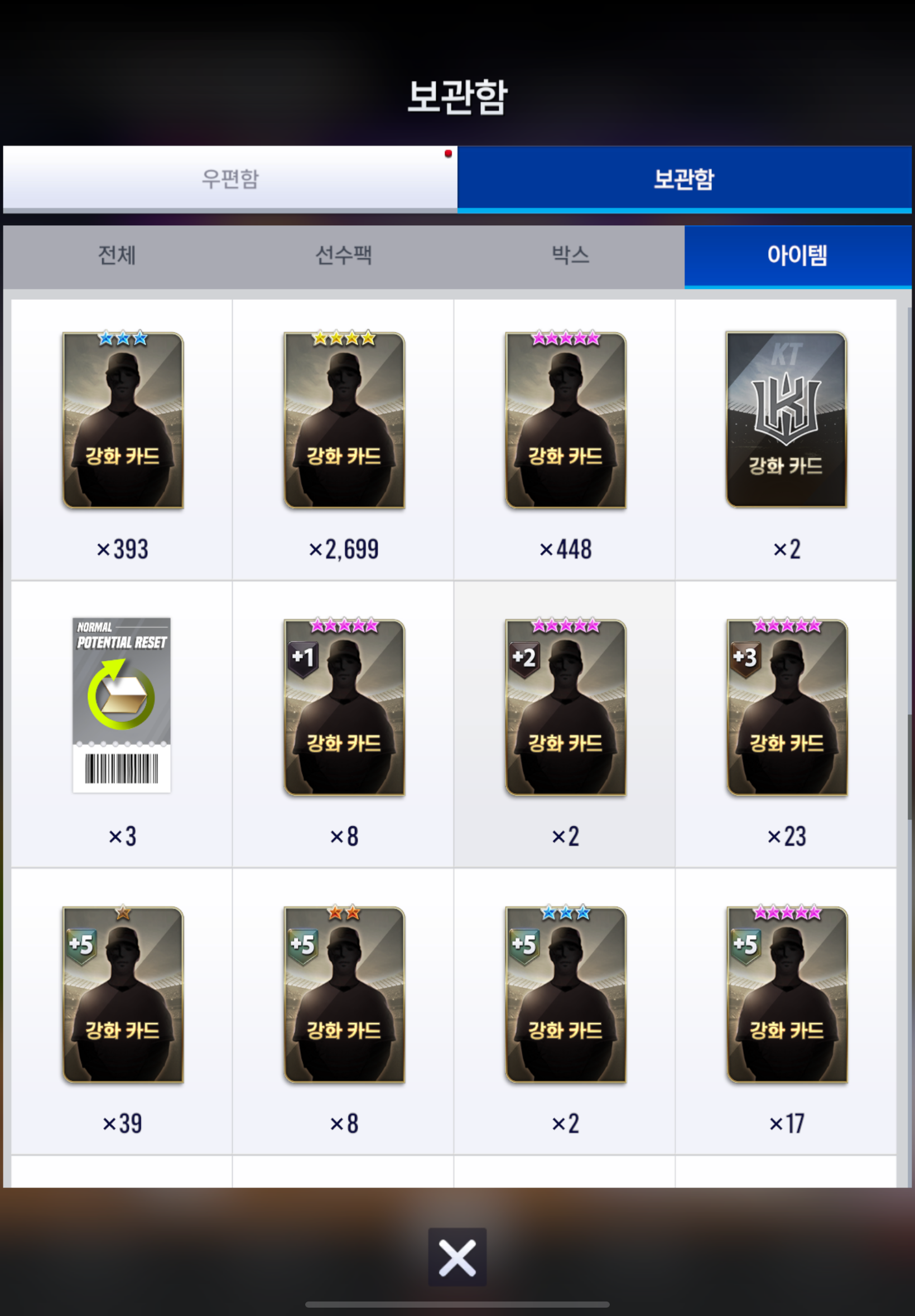The width and height of the screenshot is (915, 1316).
Task: Tap the +3 강화 카드 with x23
Action: [x=787, y=708]
